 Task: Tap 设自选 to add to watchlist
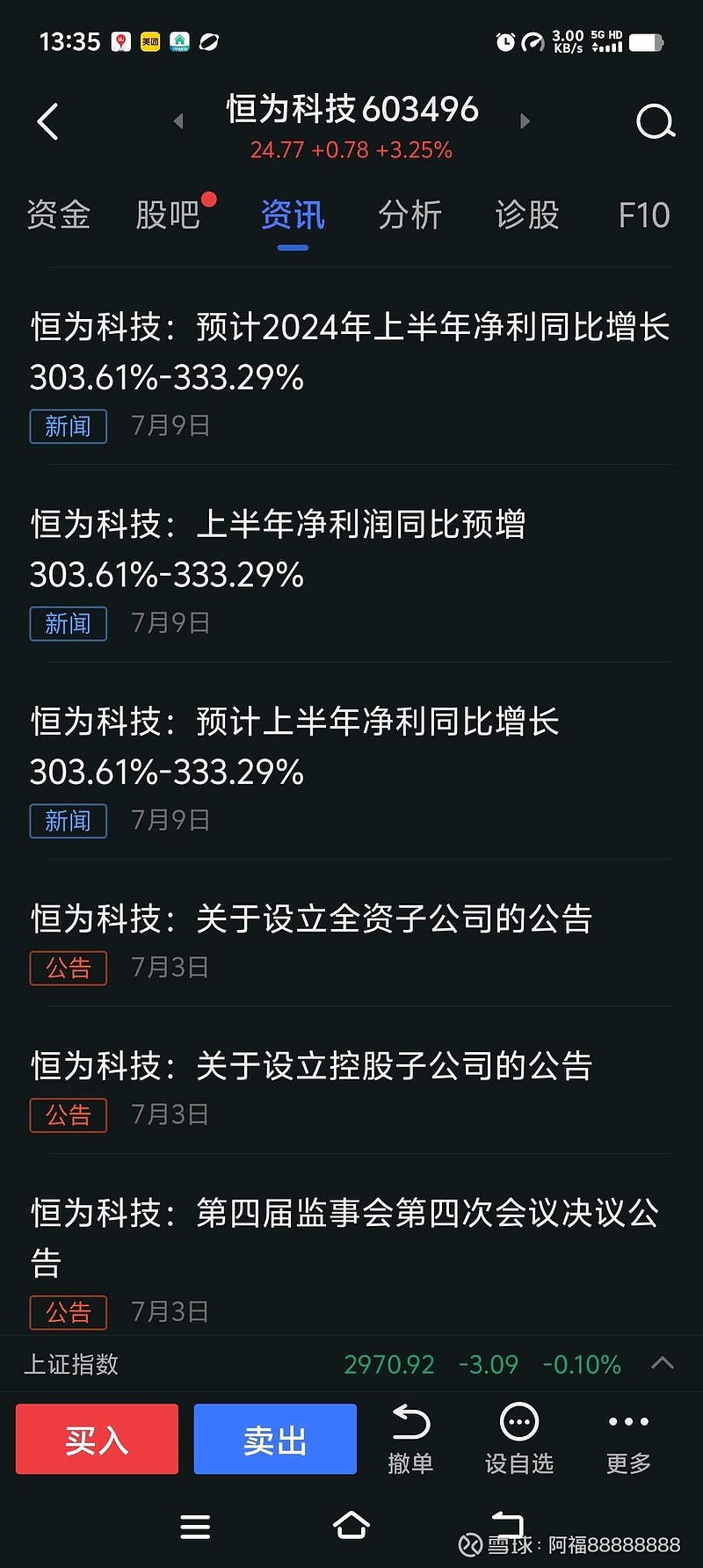pos(519,1440)
